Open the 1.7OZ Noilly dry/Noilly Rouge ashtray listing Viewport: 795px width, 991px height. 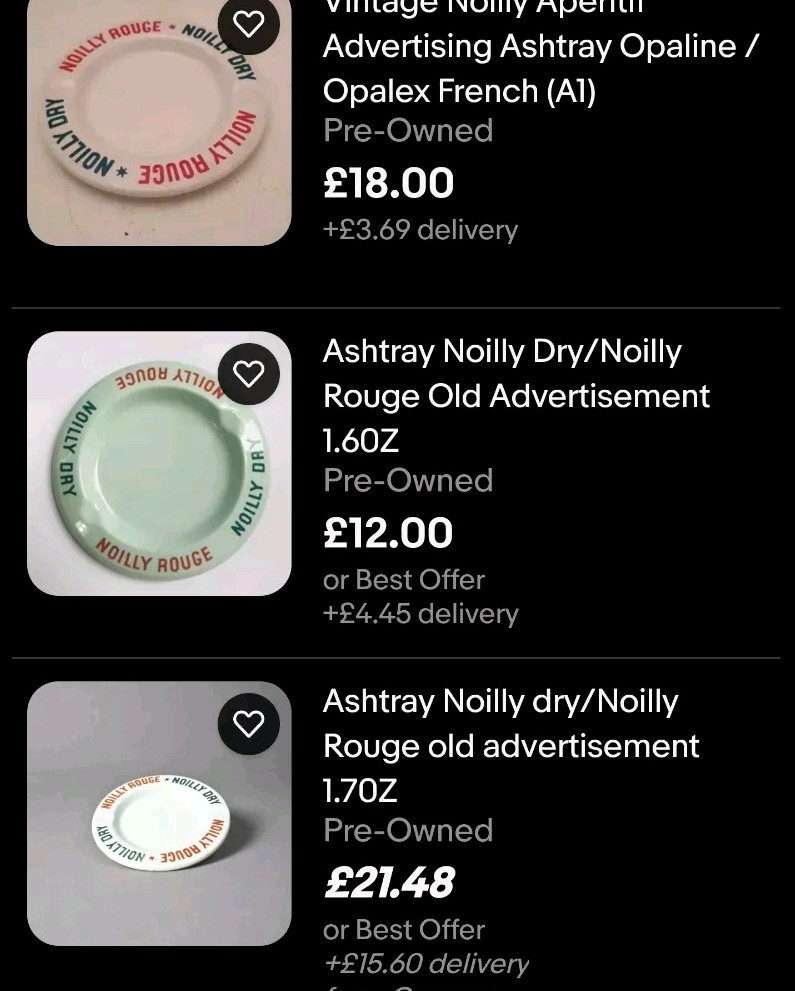click(x=510, y=745)
